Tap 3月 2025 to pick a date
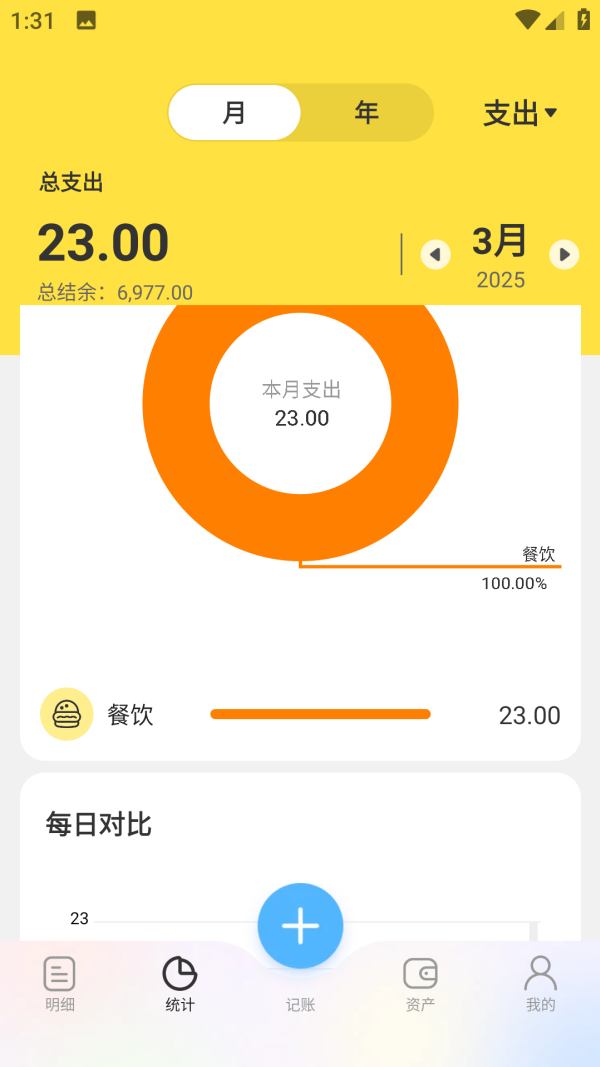 [500, 256]
